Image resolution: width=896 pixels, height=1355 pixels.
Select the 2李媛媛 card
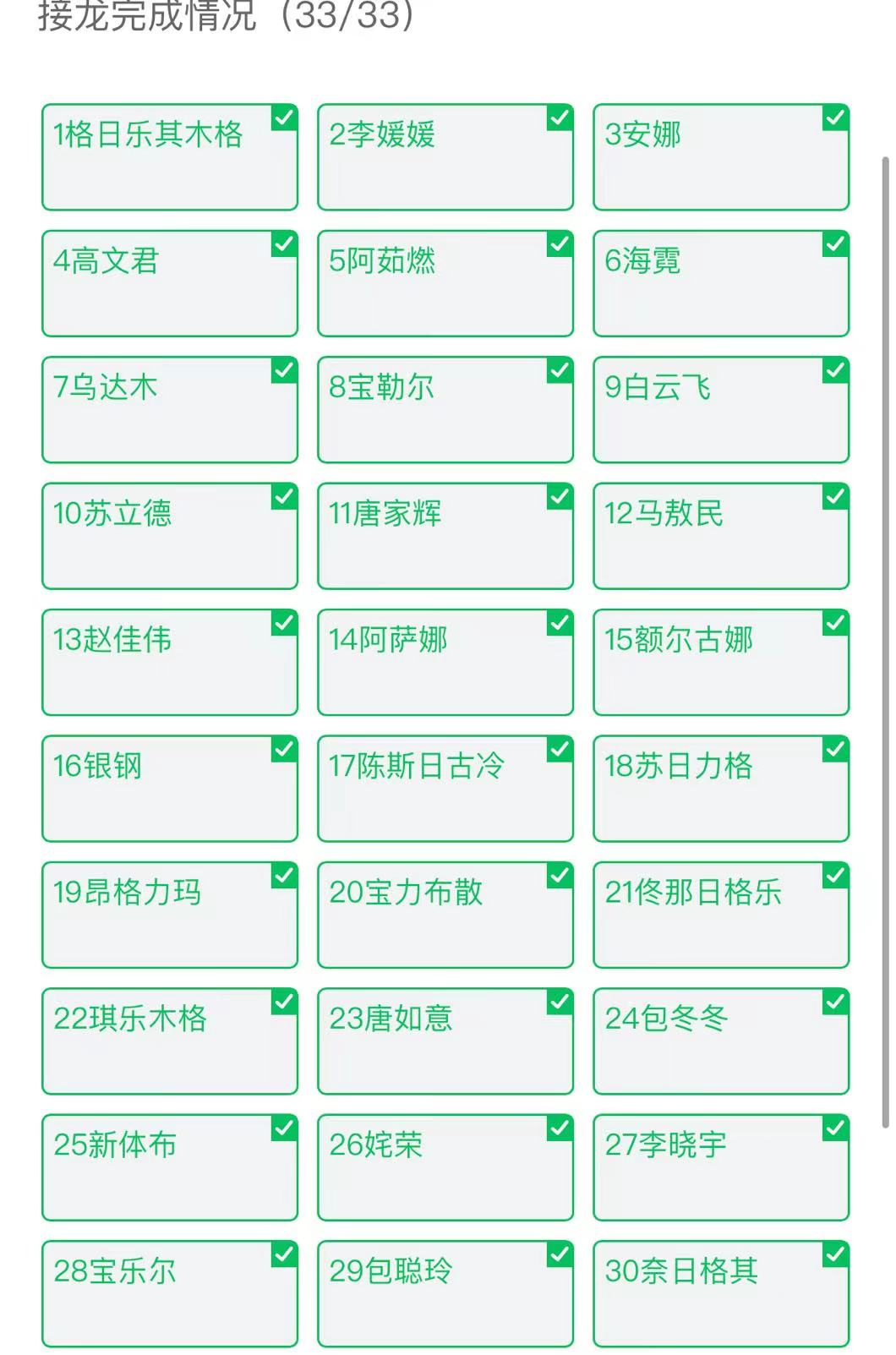coord(445,157)
